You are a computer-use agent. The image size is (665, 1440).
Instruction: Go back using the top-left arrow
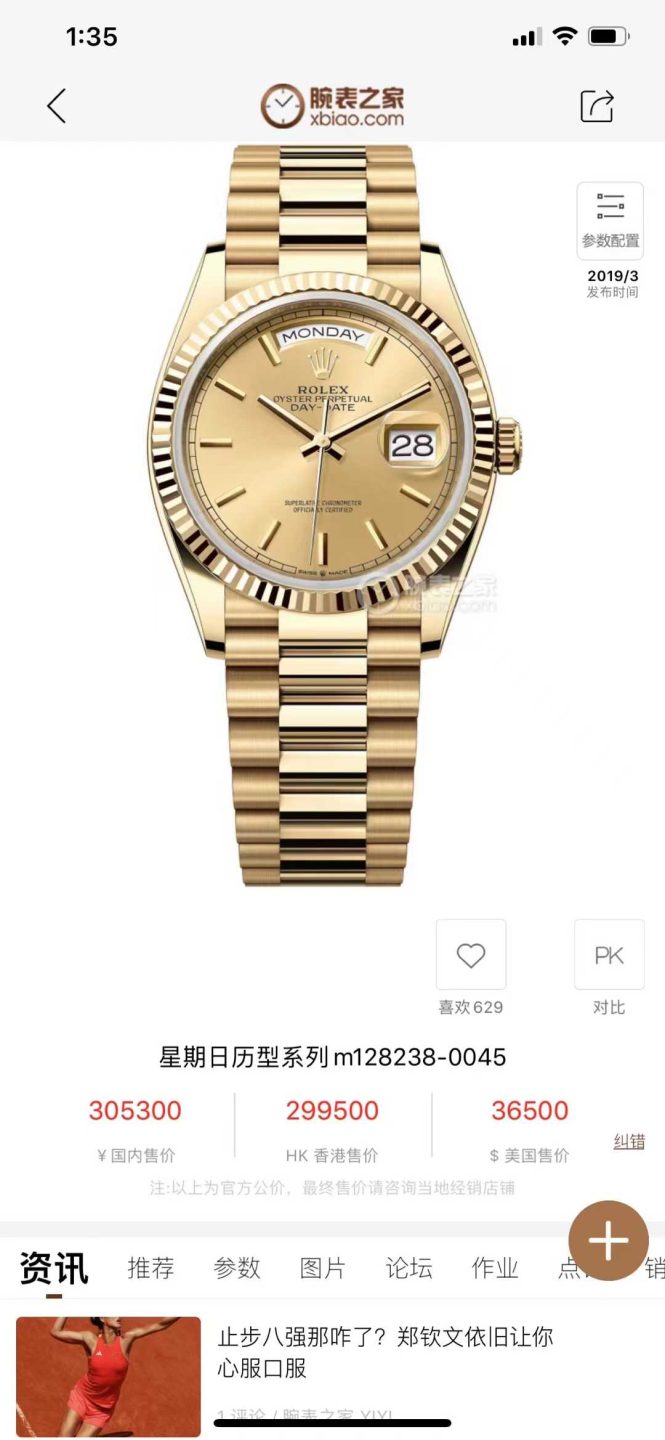(x=56, y=106)
